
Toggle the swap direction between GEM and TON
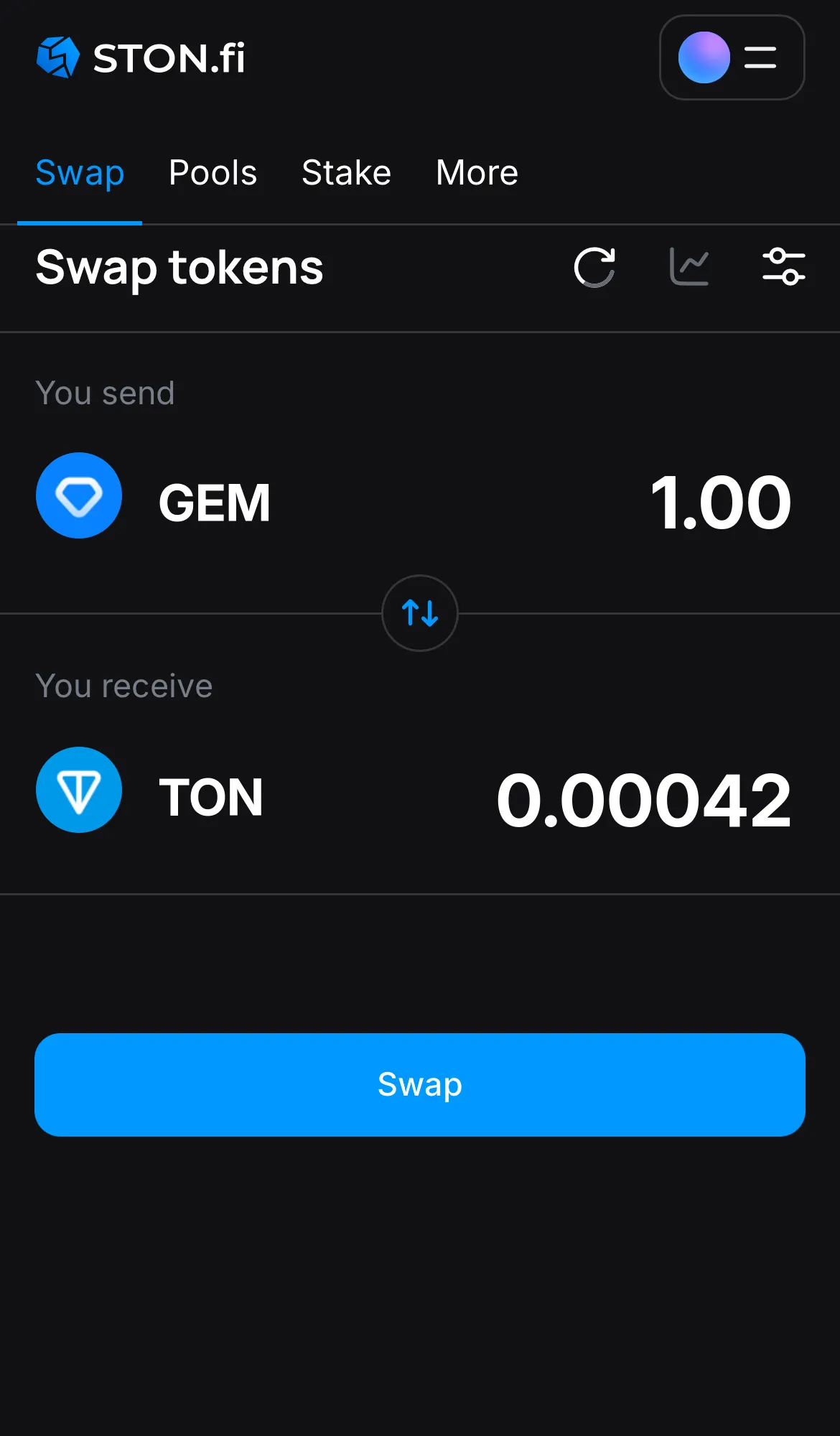[420, 614]
